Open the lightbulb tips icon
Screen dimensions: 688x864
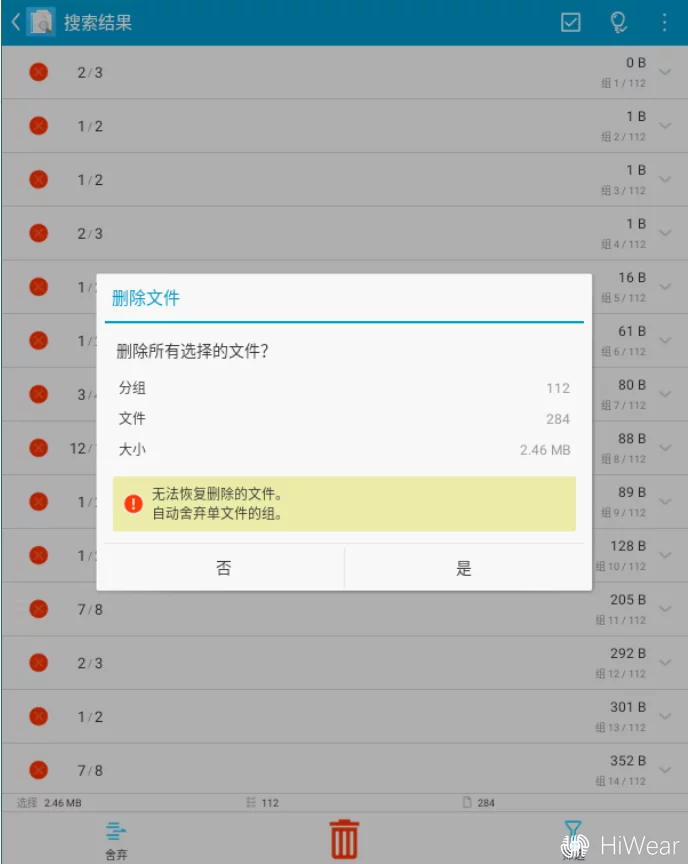point(619,22)
